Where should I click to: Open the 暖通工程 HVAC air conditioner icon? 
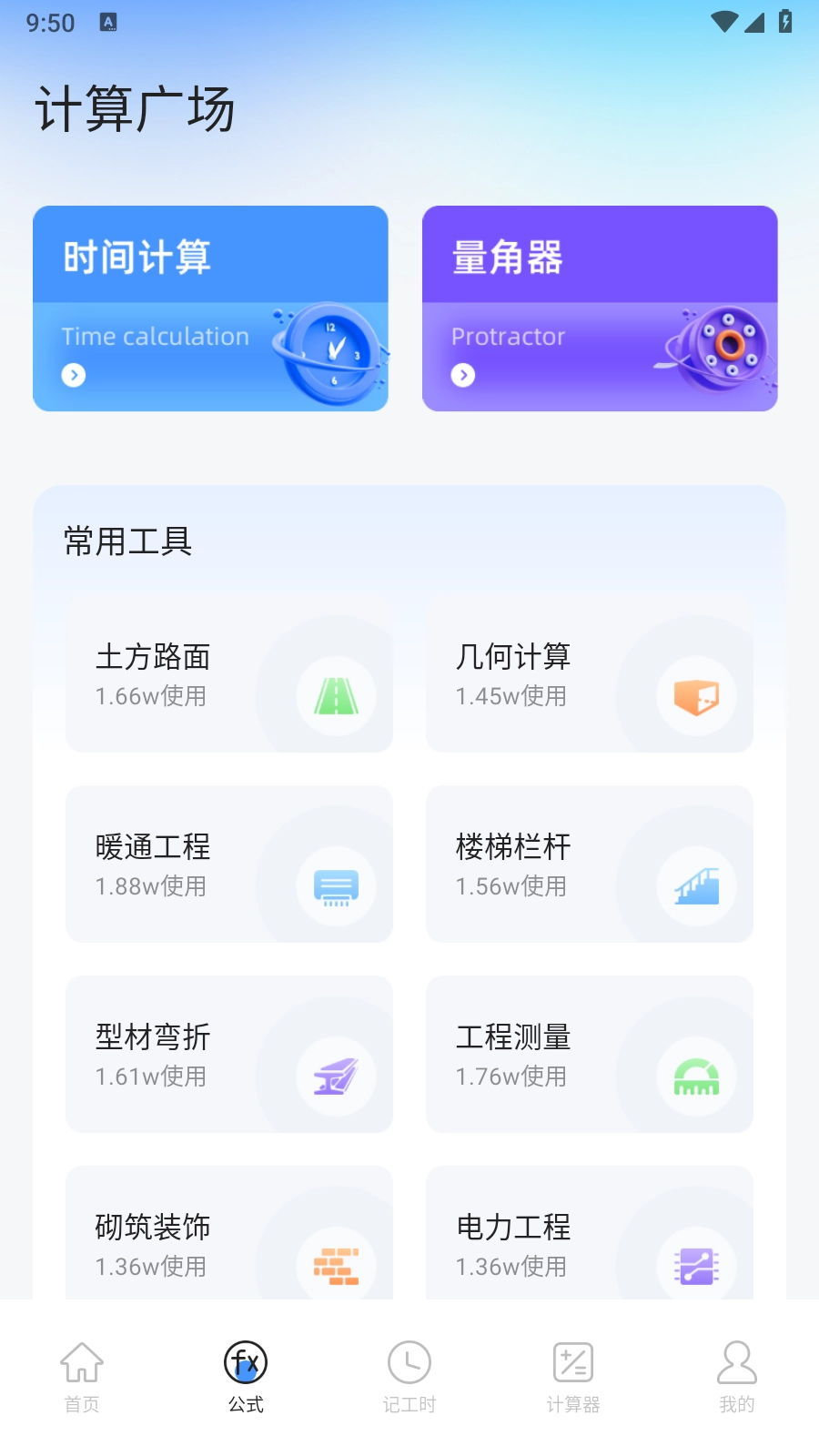coord(335,886)
